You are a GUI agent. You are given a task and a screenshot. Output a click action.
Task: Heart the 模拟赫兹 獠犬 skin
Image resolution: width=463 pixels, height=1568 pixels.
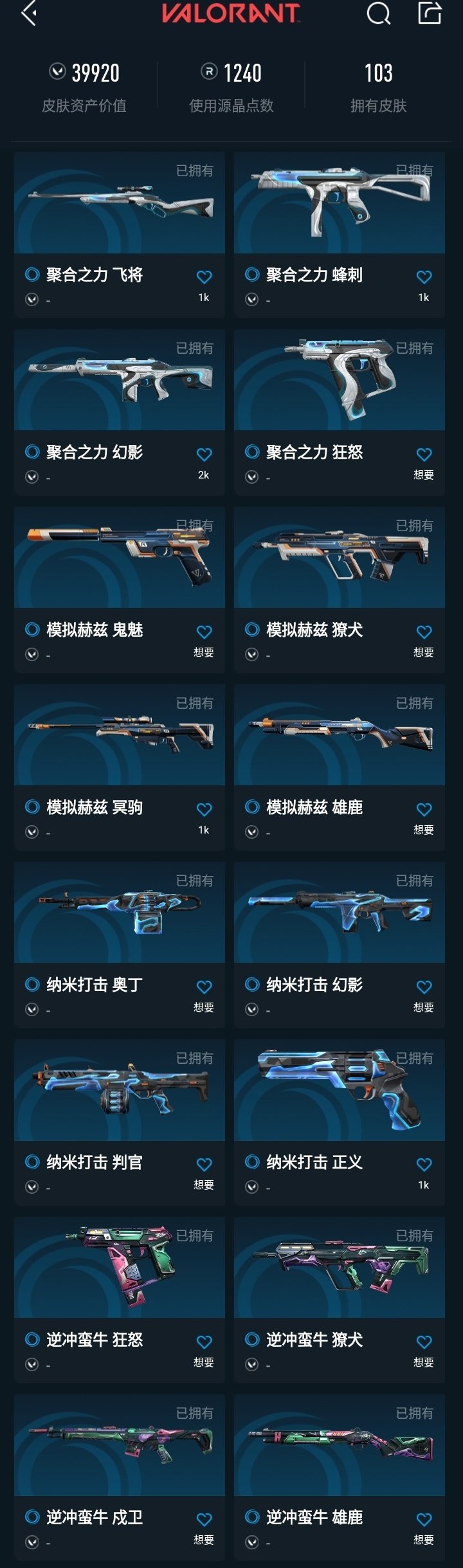[424, 632]
